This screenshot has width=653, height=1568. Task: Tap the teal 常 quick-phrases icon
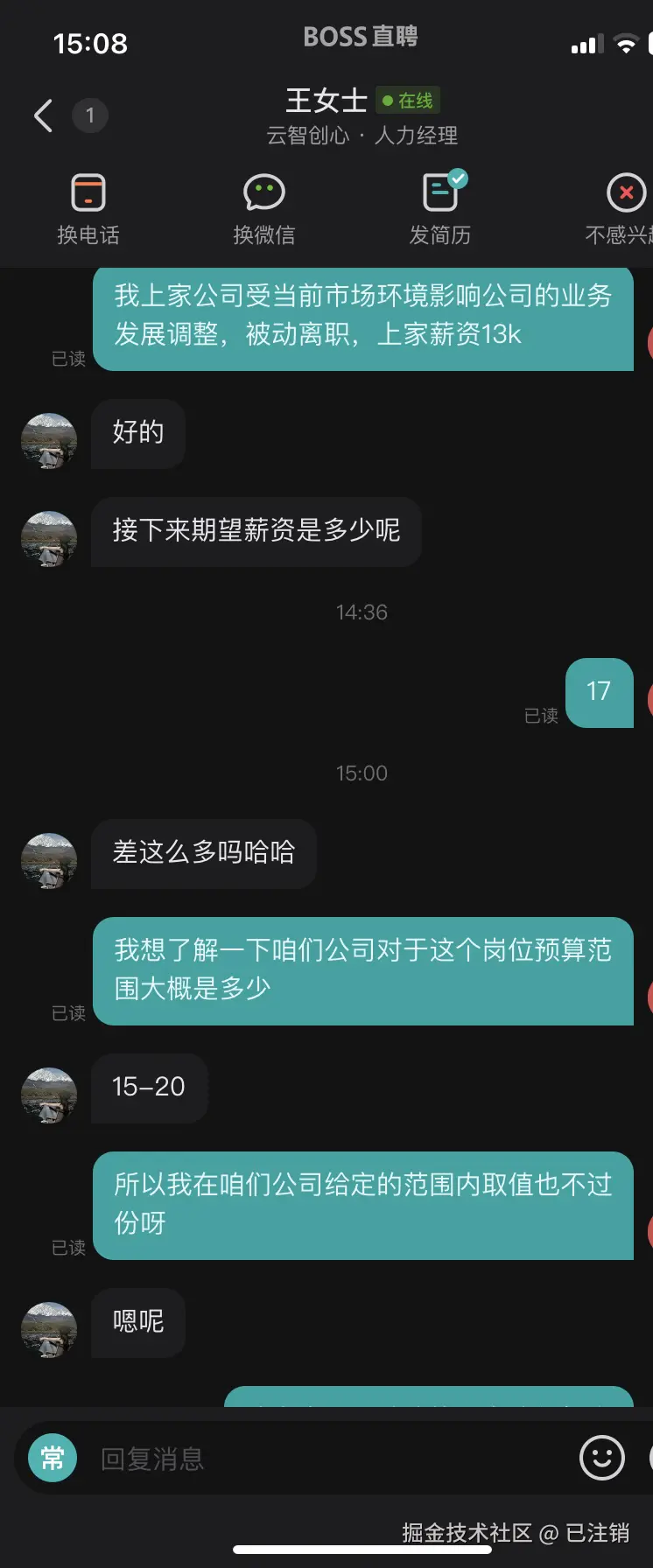(52, 1456)
